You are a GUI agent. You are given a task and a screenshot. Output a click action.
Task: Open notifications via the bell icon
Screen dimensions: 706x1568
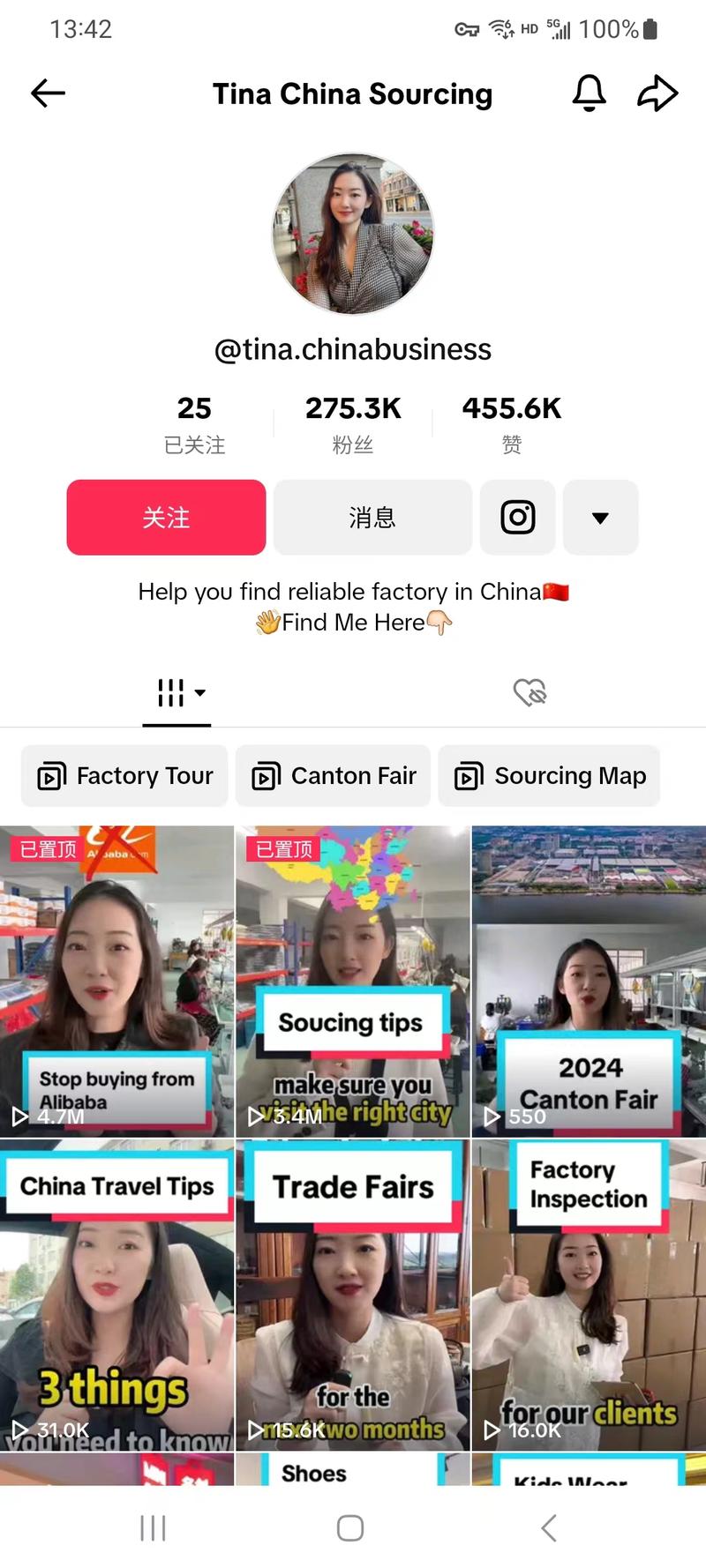pyautogui.click(x=590, y=93)
